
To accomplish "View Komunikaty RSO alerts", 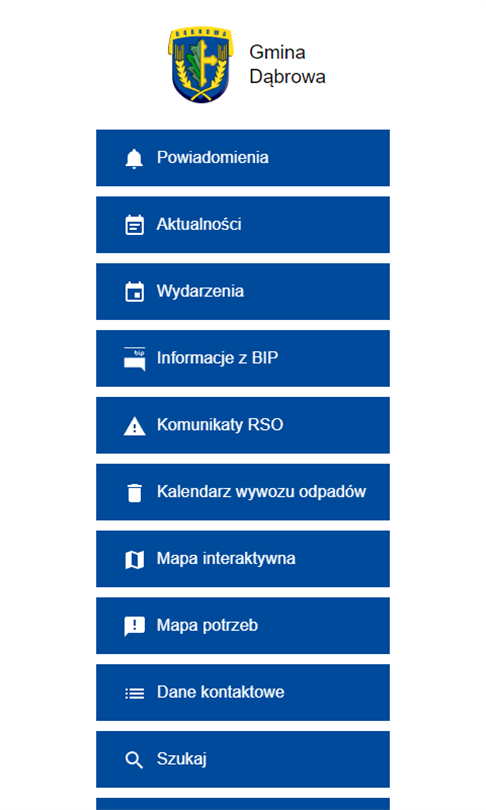I will tap(243, 425).
